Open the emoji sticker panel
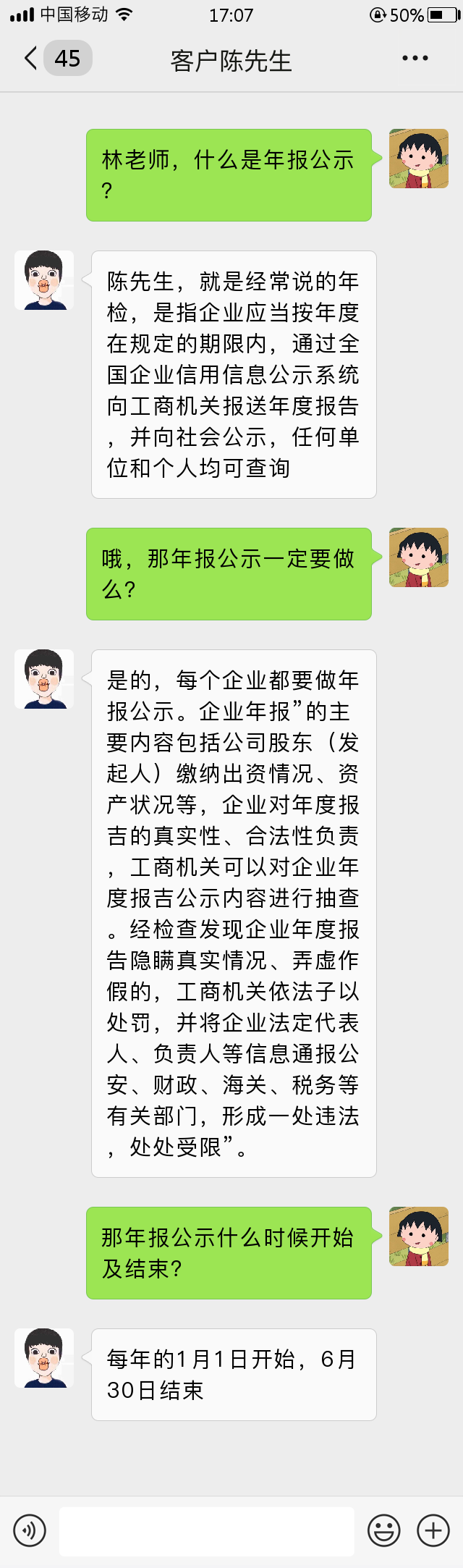This screenshot has width=463, height=1568. pyautogui.click(x=383, y=1530)
